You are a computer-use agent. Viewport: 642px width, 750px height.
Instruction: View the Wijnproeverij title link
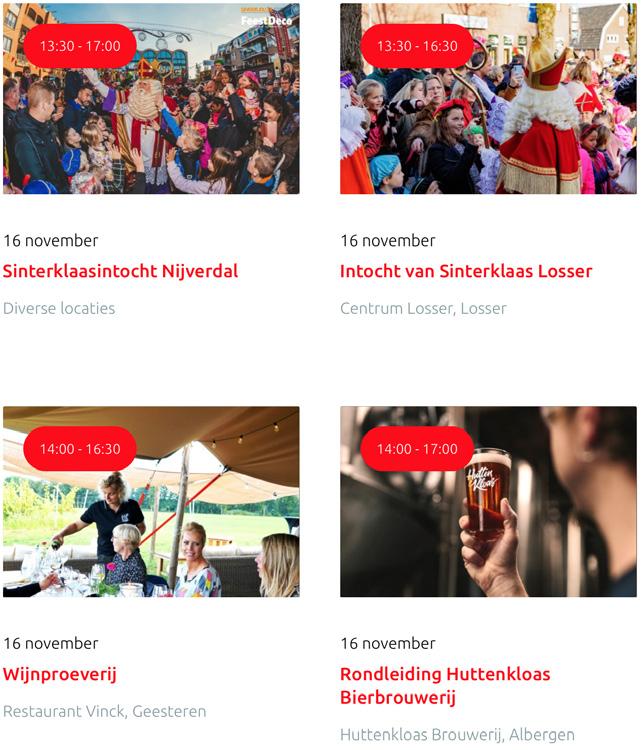tap(60, 674)
